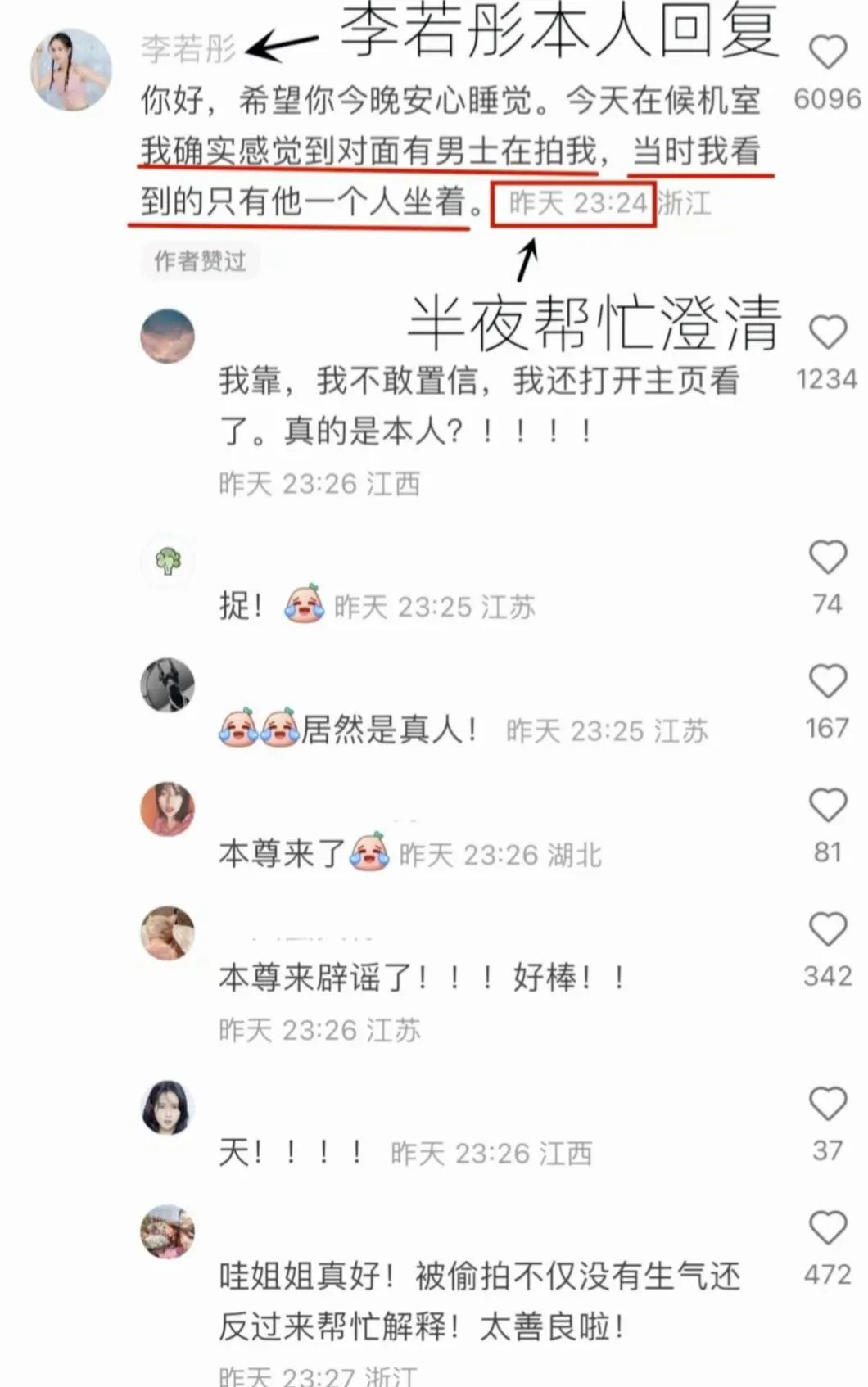Open 李若彤's profile avatar
Image resolution: width=868 pixels, height=1387 pixels.
click(x=71, y=70)
